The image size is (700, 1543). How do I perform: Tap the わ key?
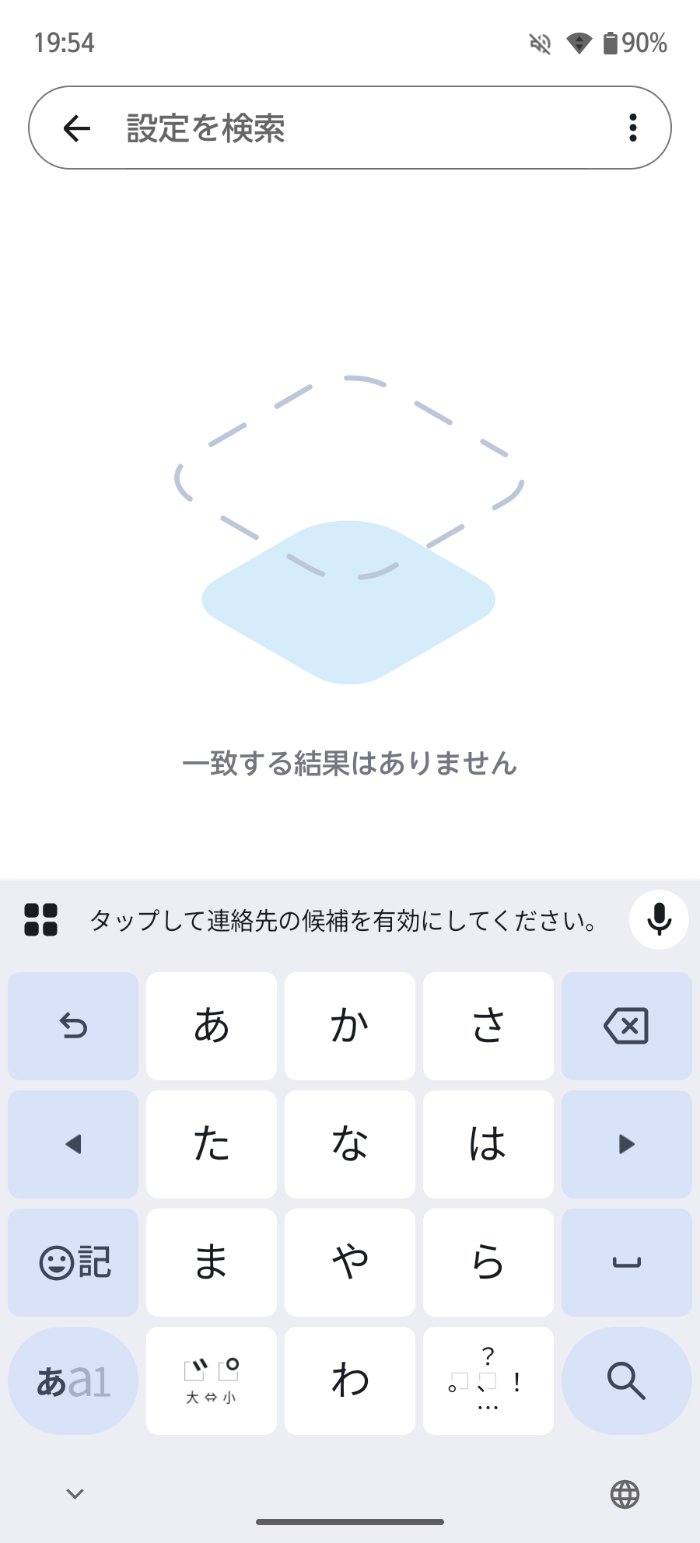[350, 1380]
